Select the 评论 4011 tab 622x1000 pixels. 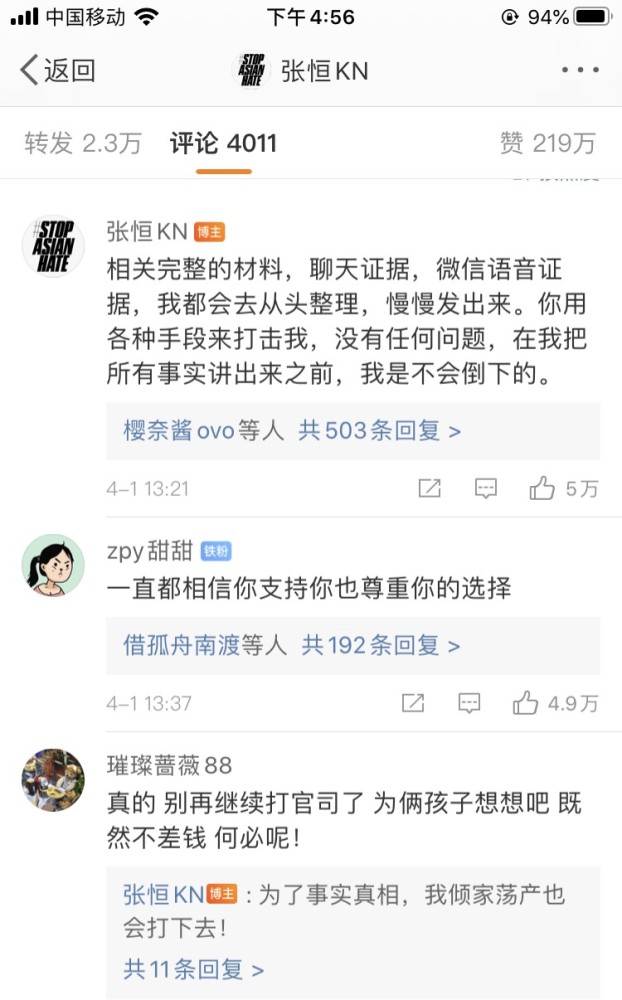(x=223, y=143)
